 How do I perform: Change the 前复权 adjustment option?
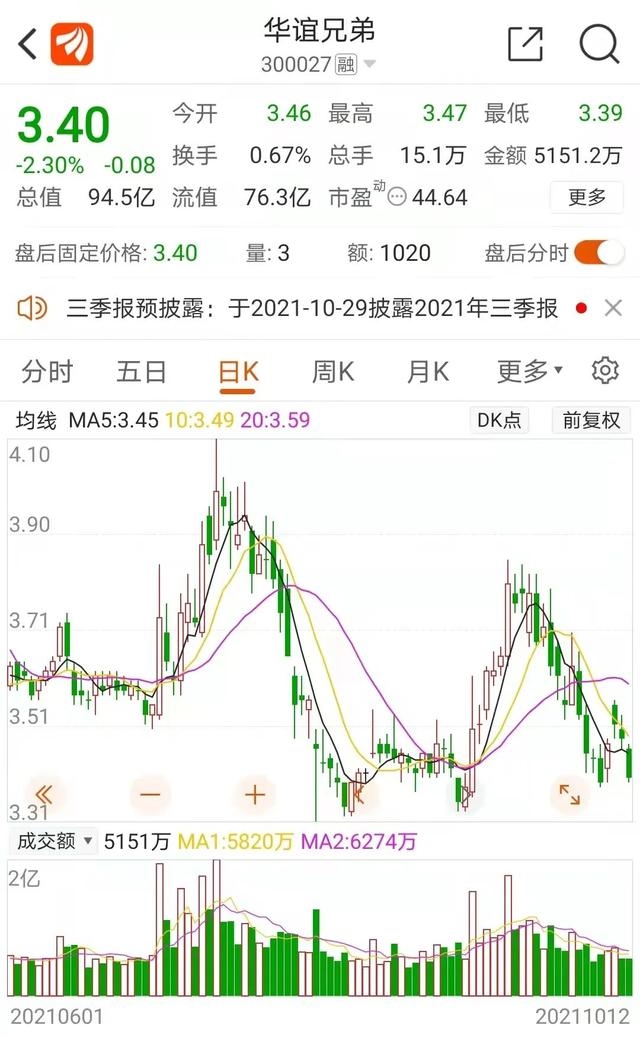[x=591, y=420]
